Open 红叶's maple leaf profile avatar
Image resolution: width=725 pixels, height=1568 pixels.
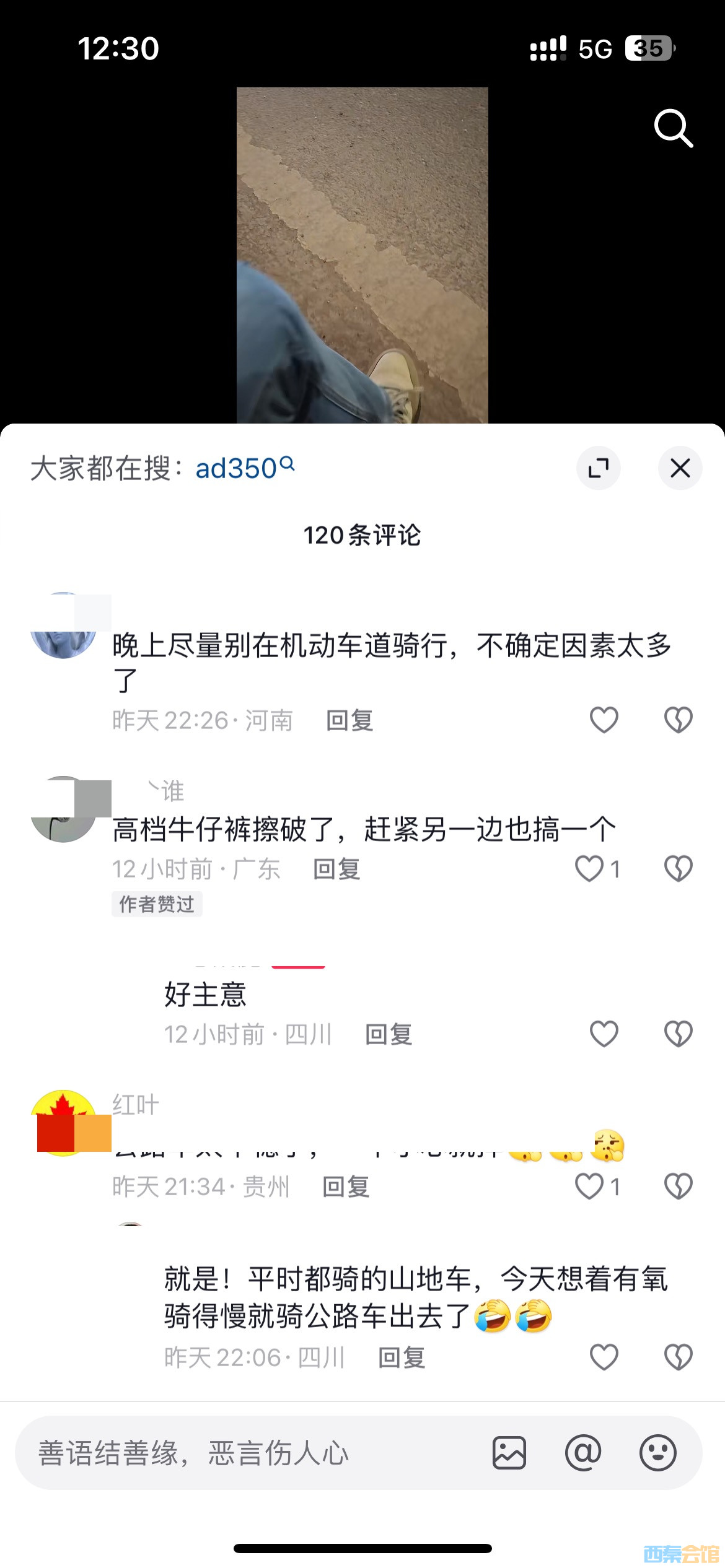pos(63,1122)
